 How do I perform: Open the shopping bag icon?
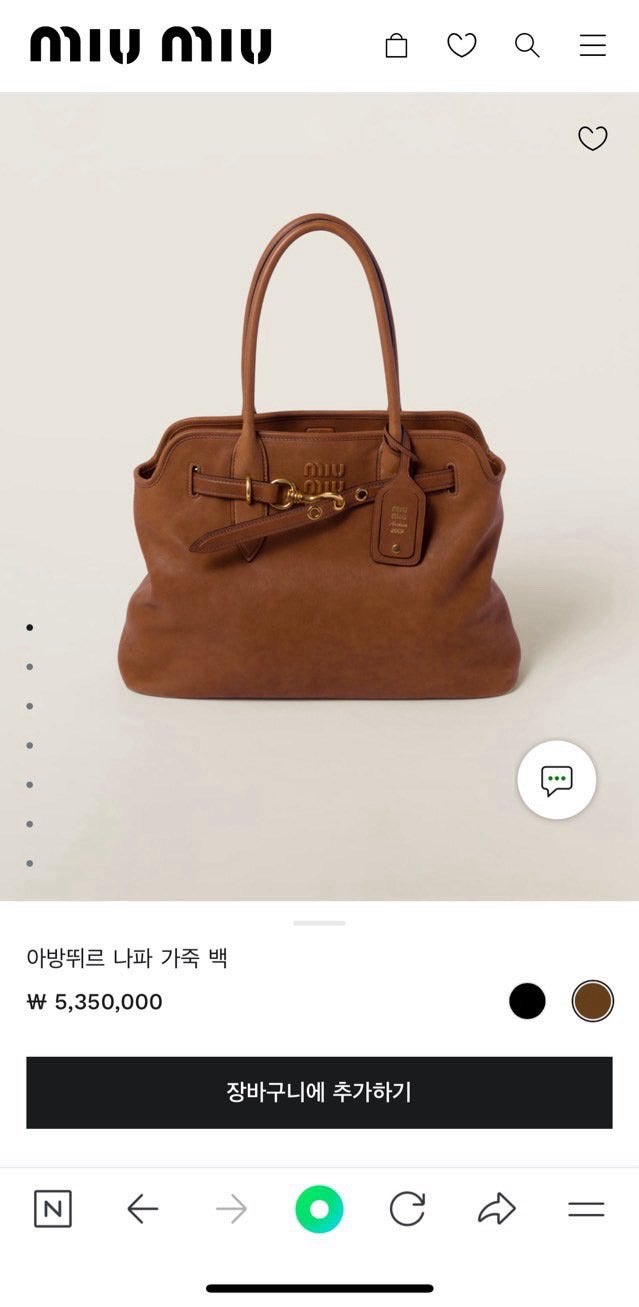point(396,46)
